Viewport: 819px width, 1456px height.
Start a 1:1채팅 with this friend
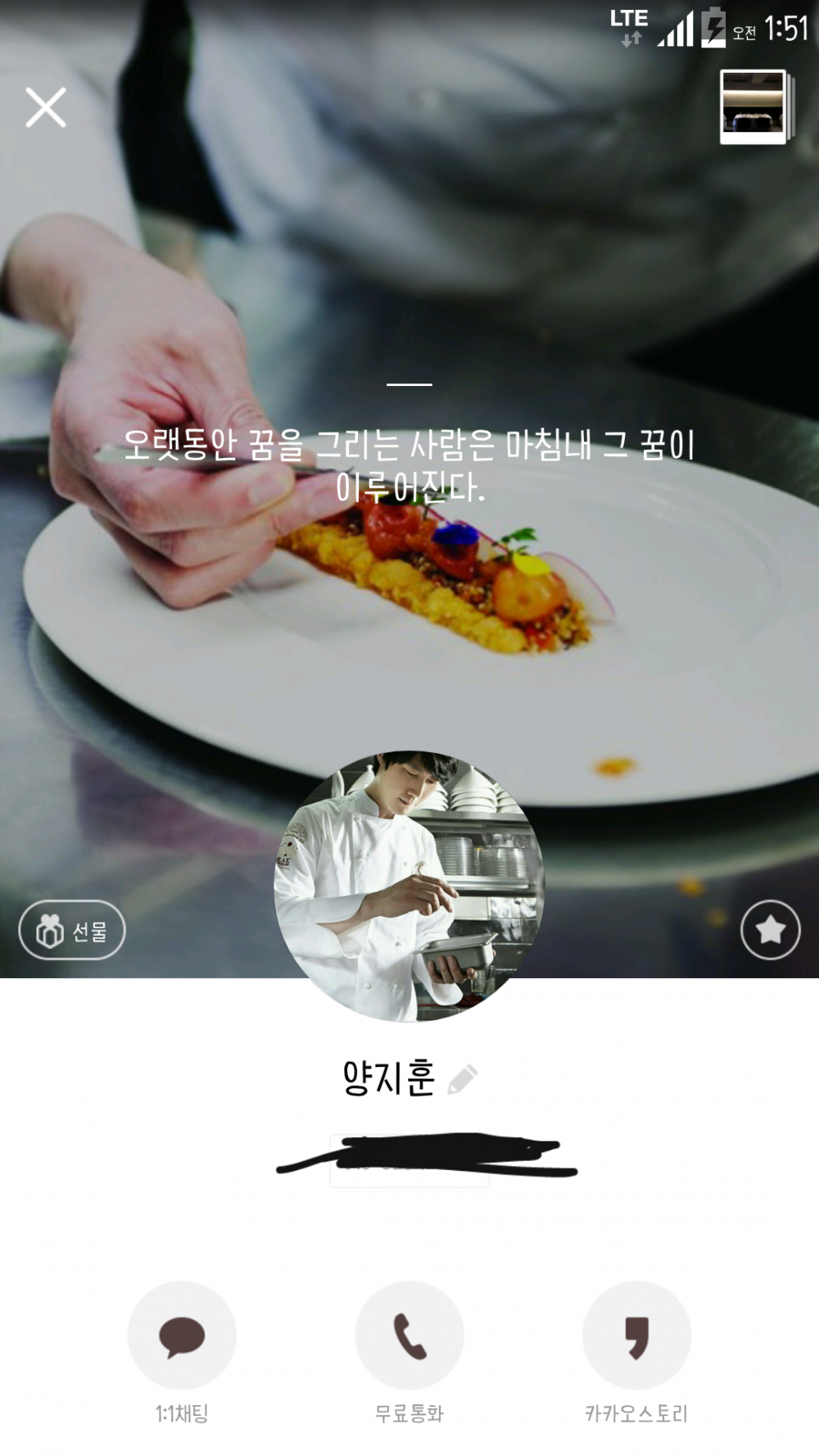coord(182,1336)
